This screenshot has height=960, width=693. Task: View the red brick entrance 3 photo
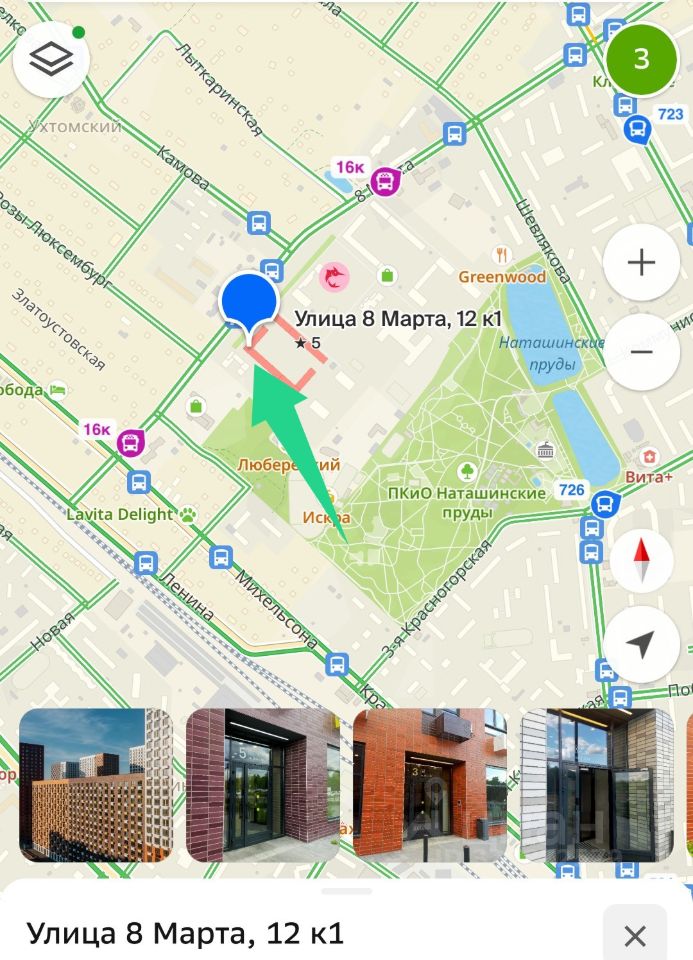point(430,785)
